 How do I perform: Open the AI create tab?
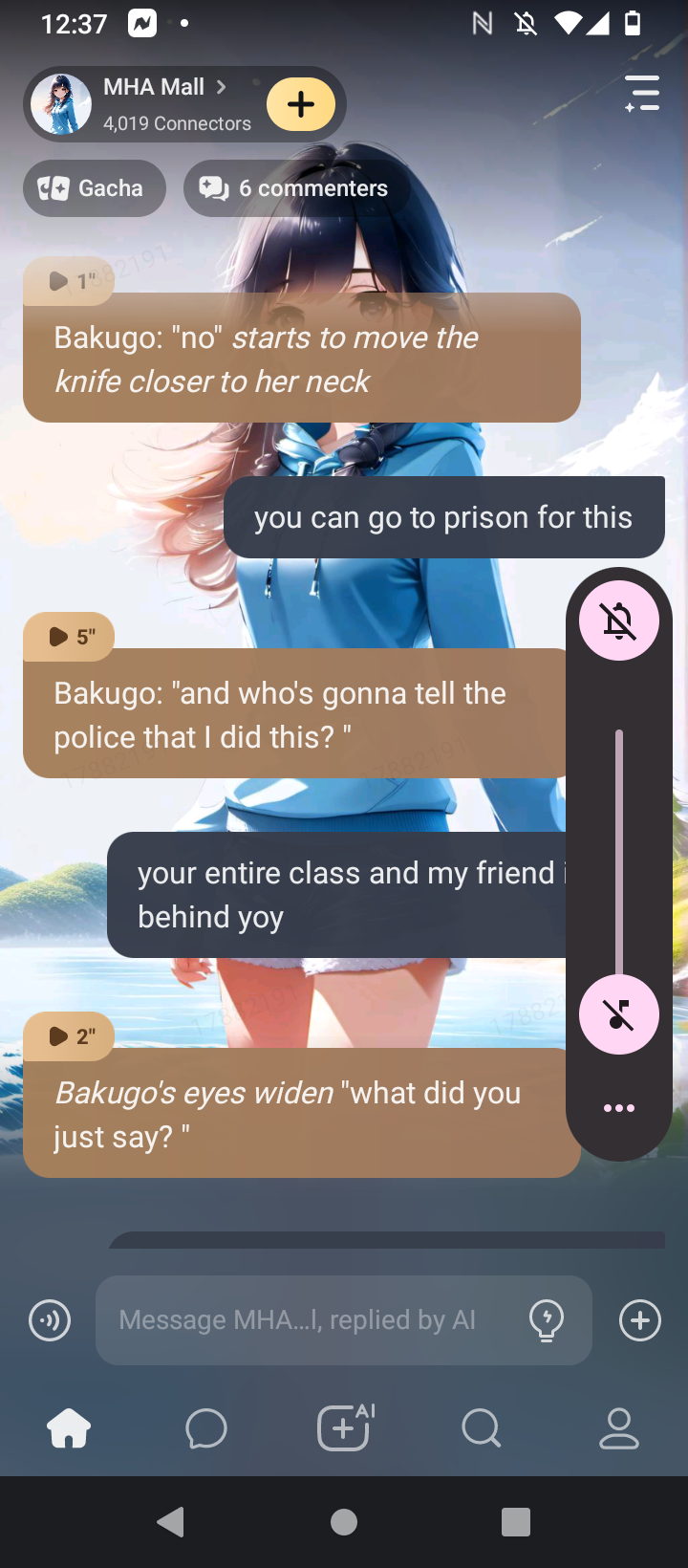(x=344, y=1429)
